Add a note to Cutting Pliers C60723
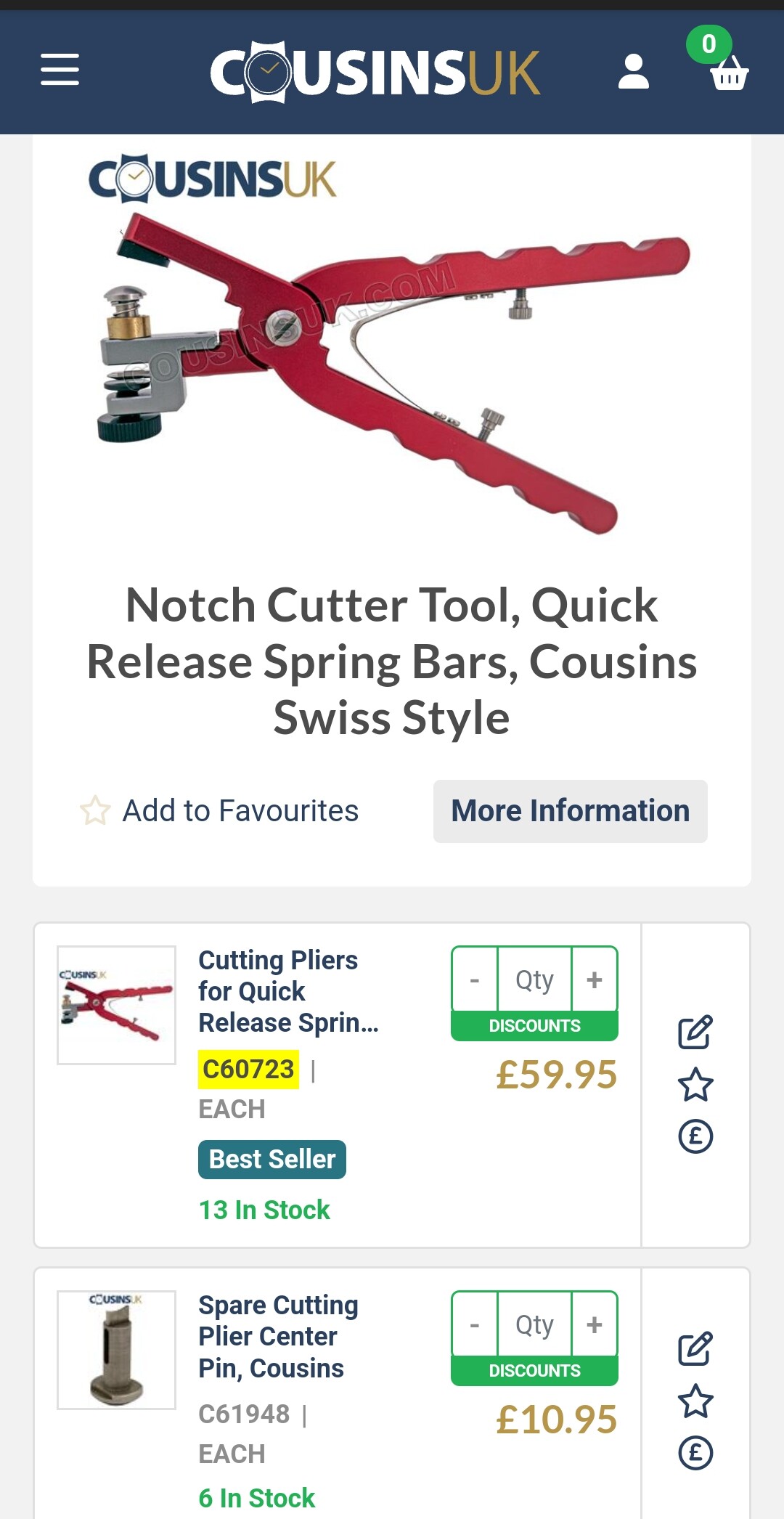 coord(695,1032)
